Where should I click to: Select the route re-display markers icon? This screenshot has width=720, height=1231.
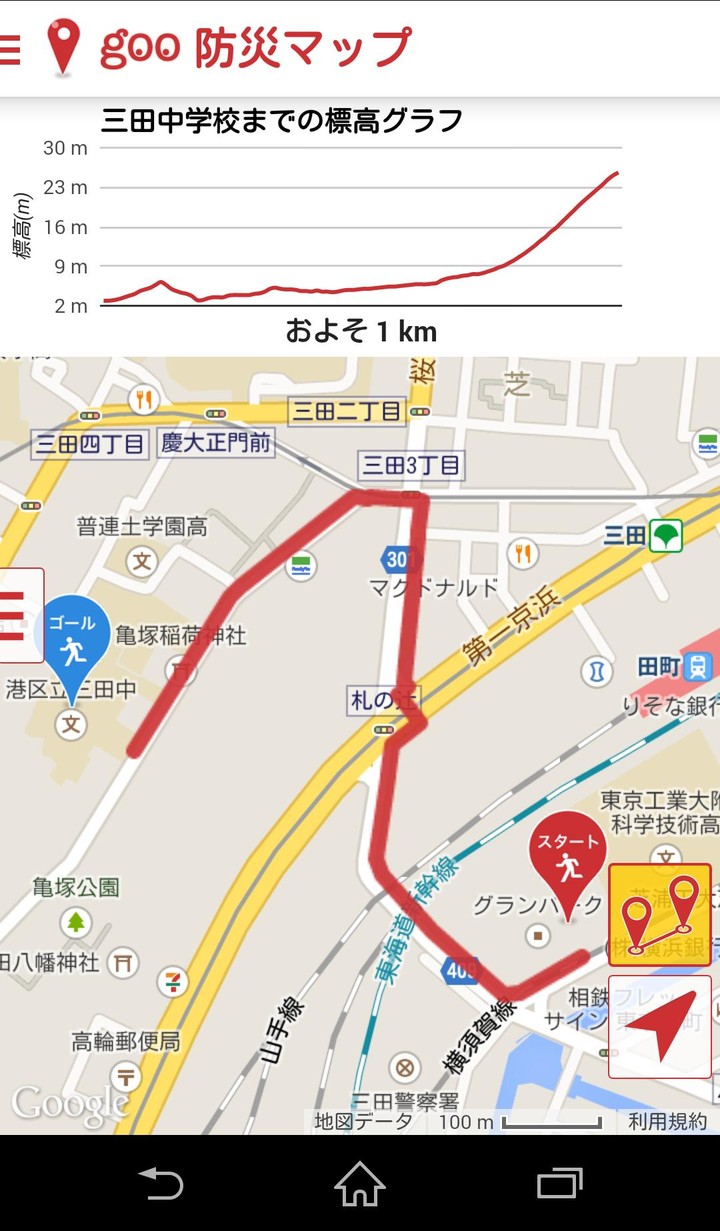tap(660, 913)
